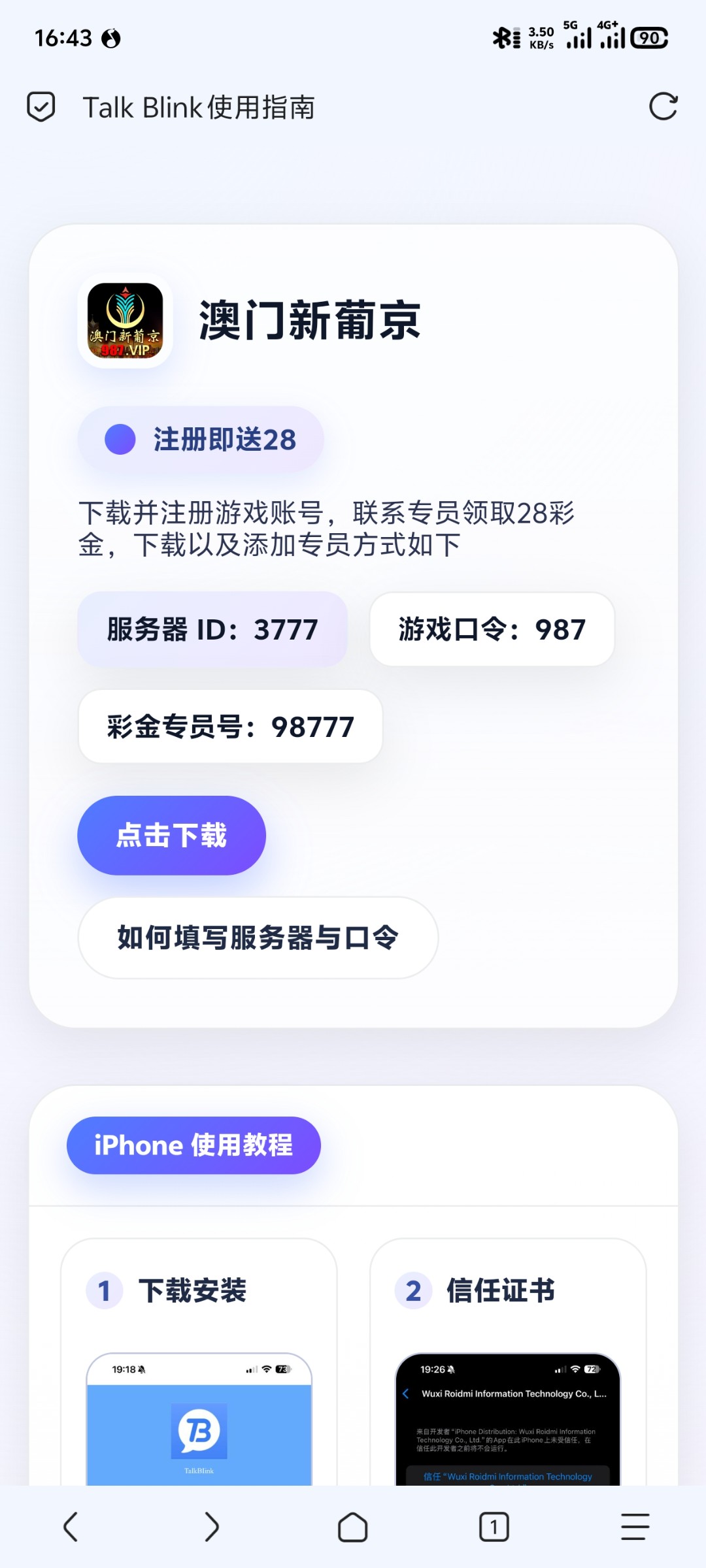706x1568 pixels.
Task: Copy the 彩金专员号: 98777 chip
Action: [230, 727]
